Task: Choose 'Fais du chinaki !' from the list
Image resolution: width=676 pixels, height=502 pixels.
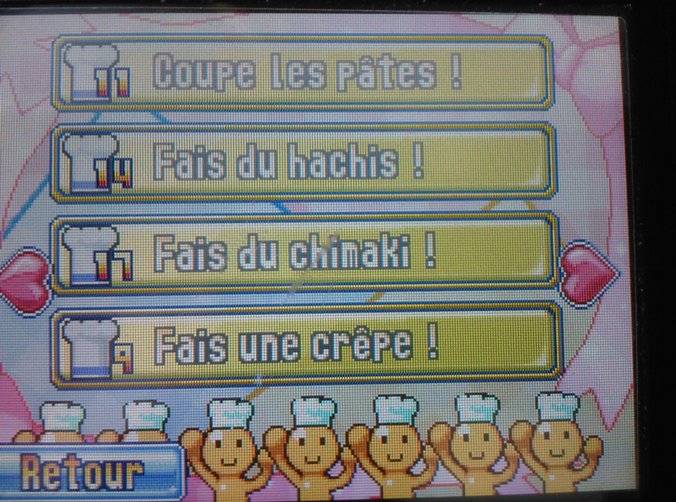Action: pos(302,251)
